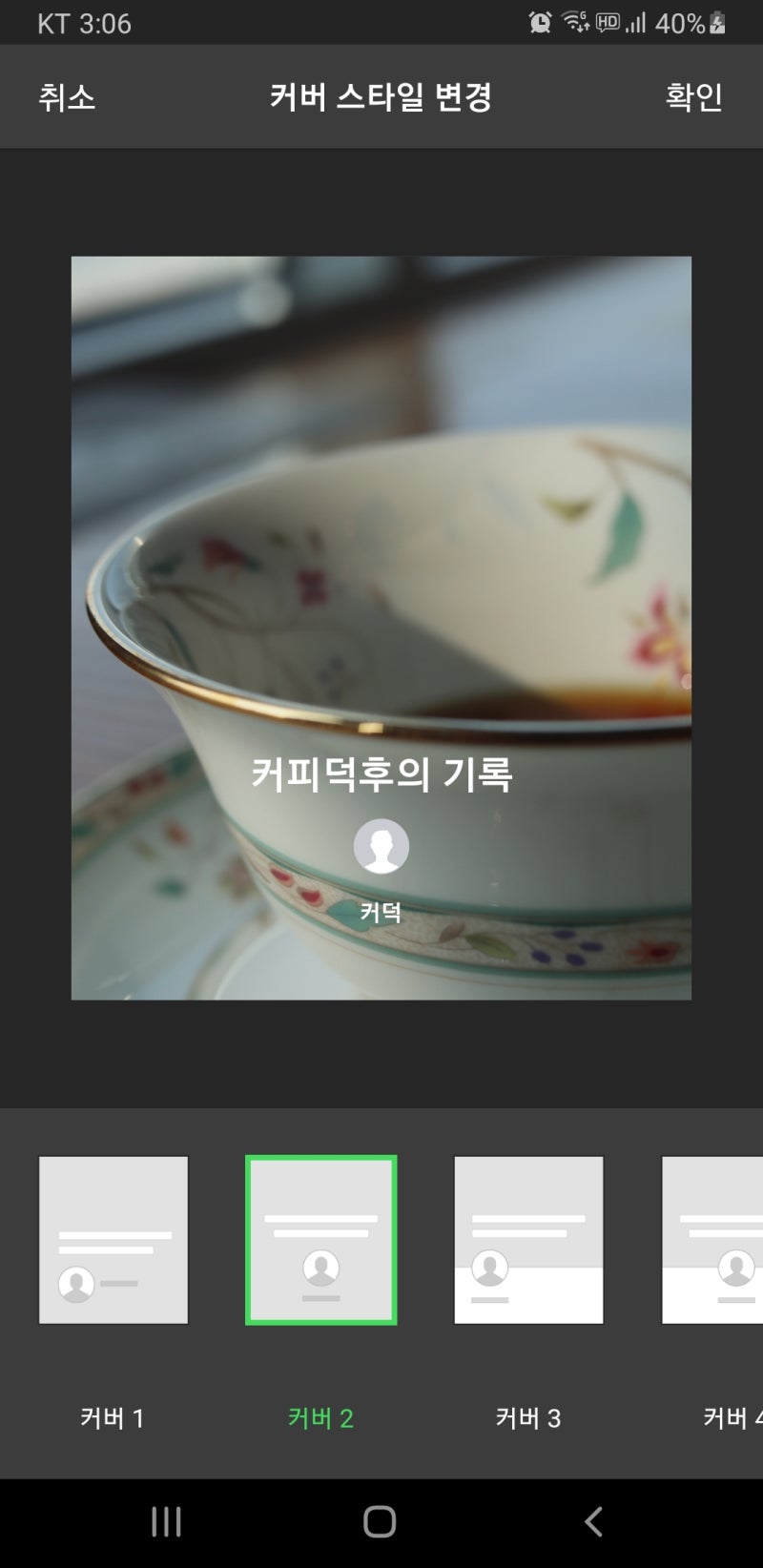Pick the 커버 3 style
The image size is (763, 1568).
click(x=528, y=1240)
